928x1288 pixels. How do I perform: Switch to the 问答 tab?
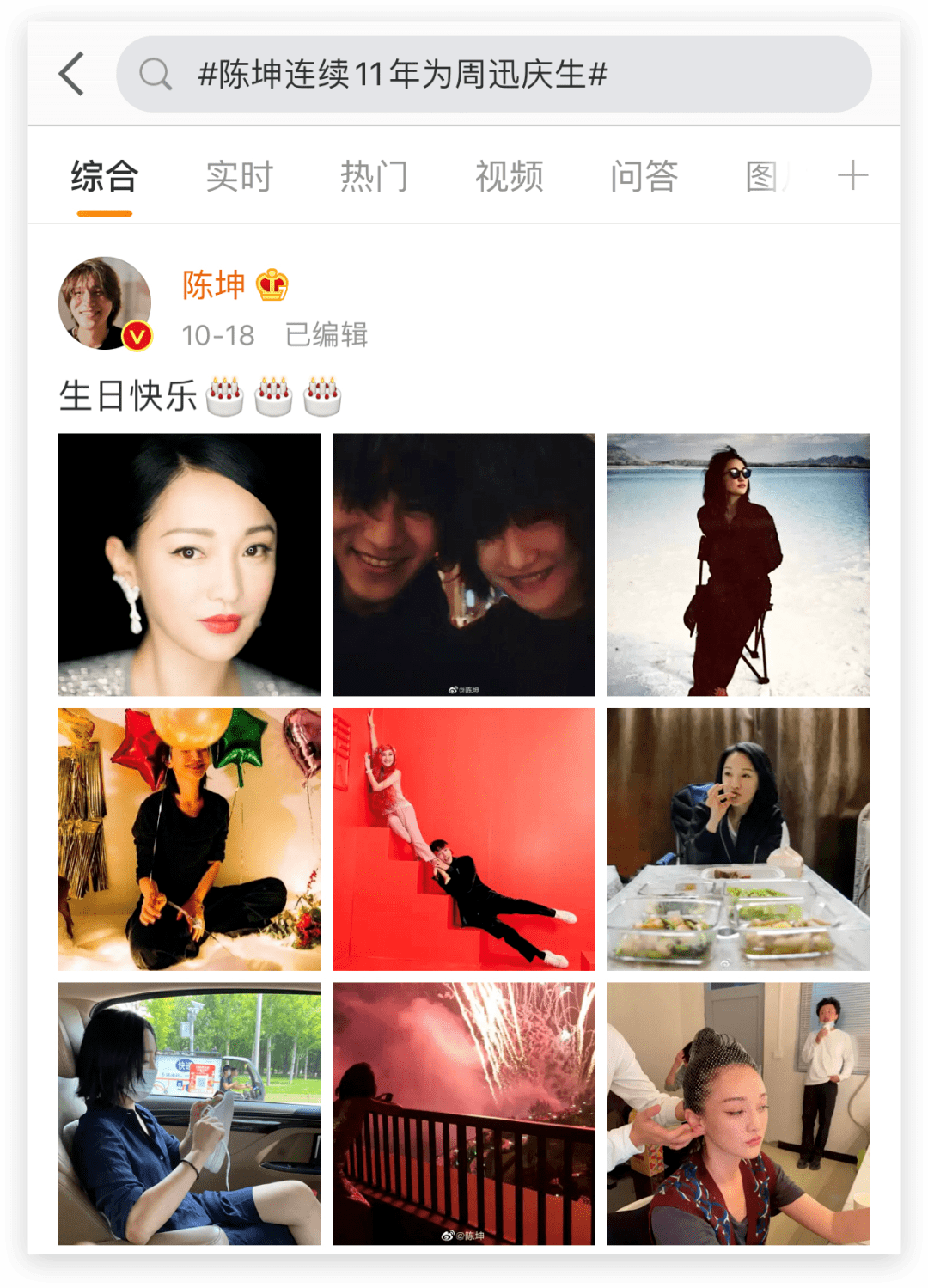click(x=644, y=176)
